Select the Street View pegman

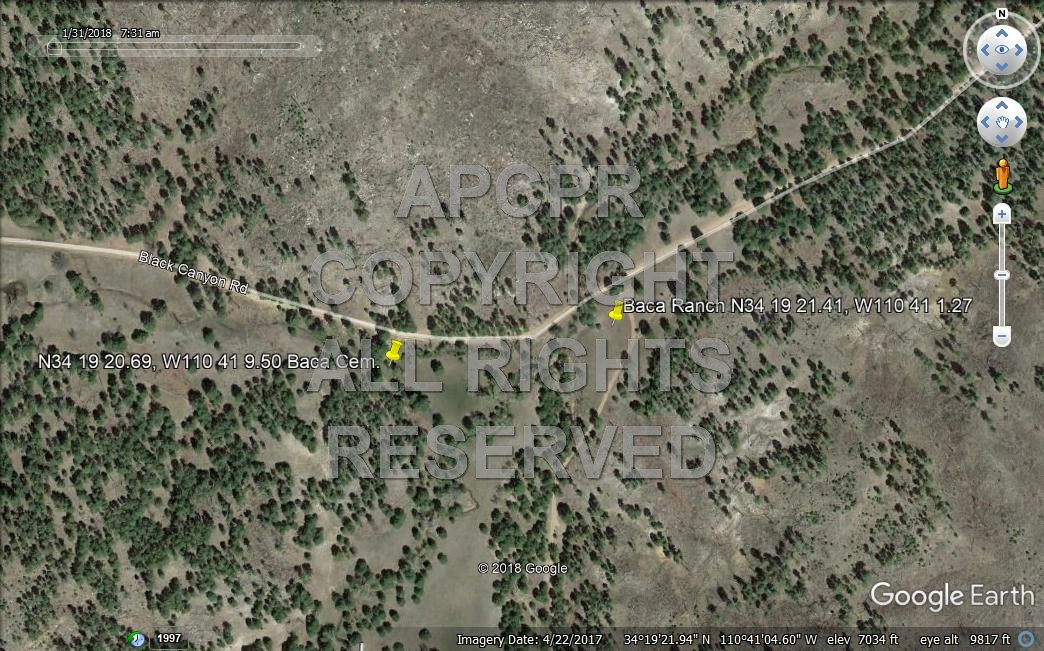pyautogui.click(x=1002, y=176)
